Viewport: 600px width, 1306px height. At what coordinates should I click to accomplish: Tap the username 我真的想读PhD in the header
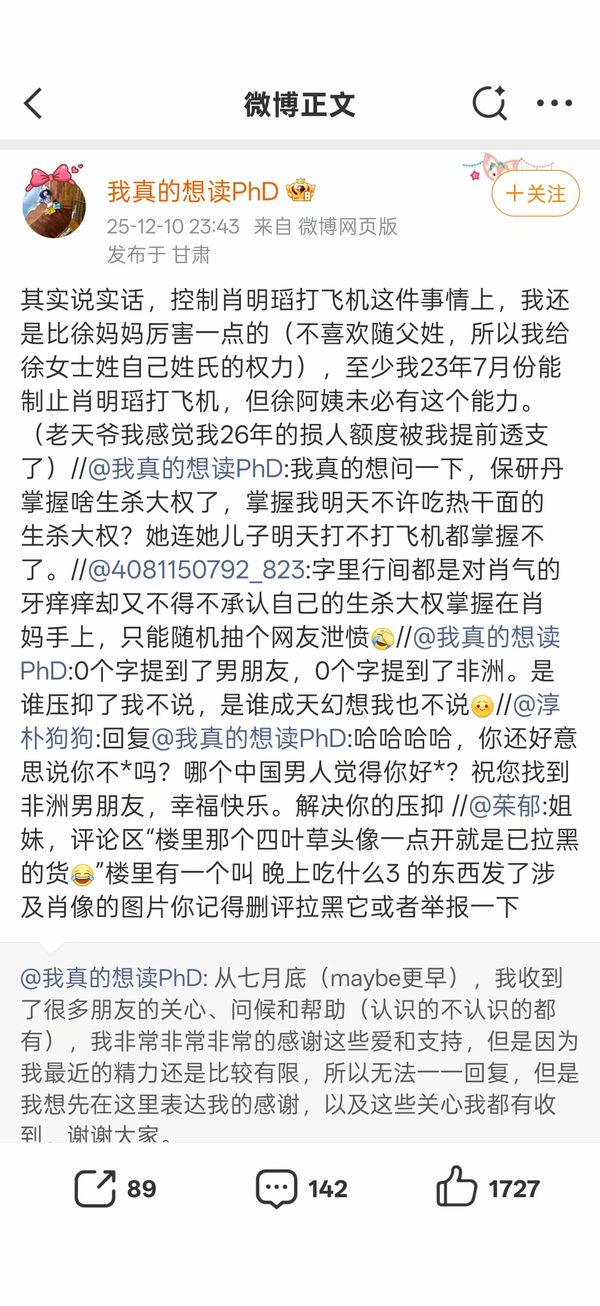click(x=192, y=191)
